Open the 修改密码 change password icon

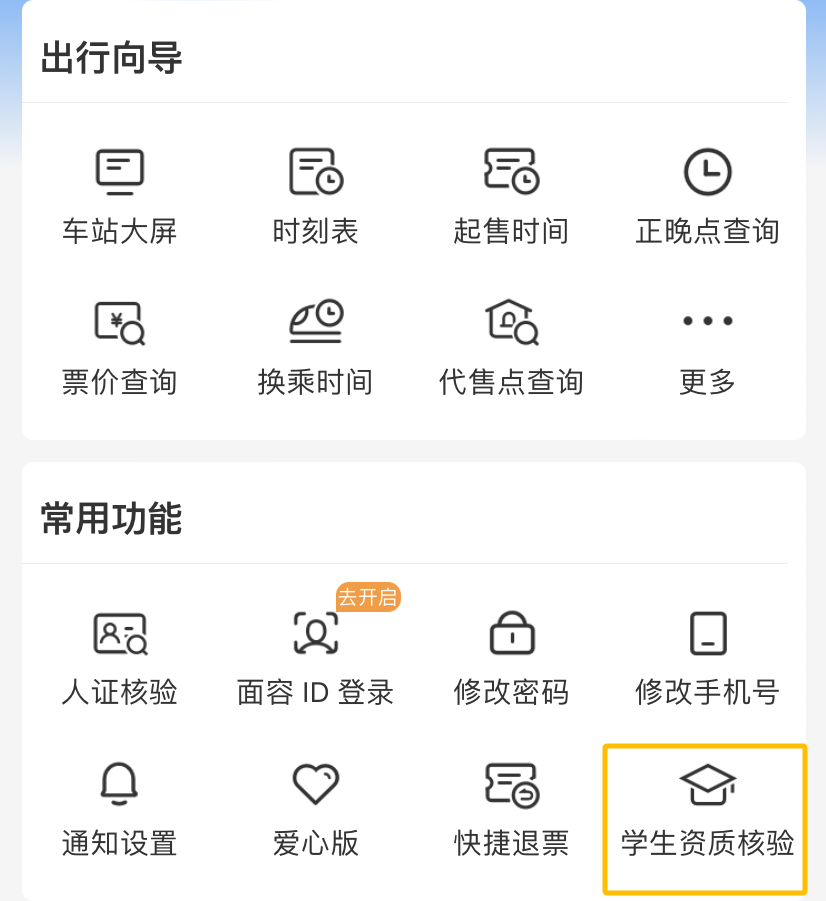(511, 655)
